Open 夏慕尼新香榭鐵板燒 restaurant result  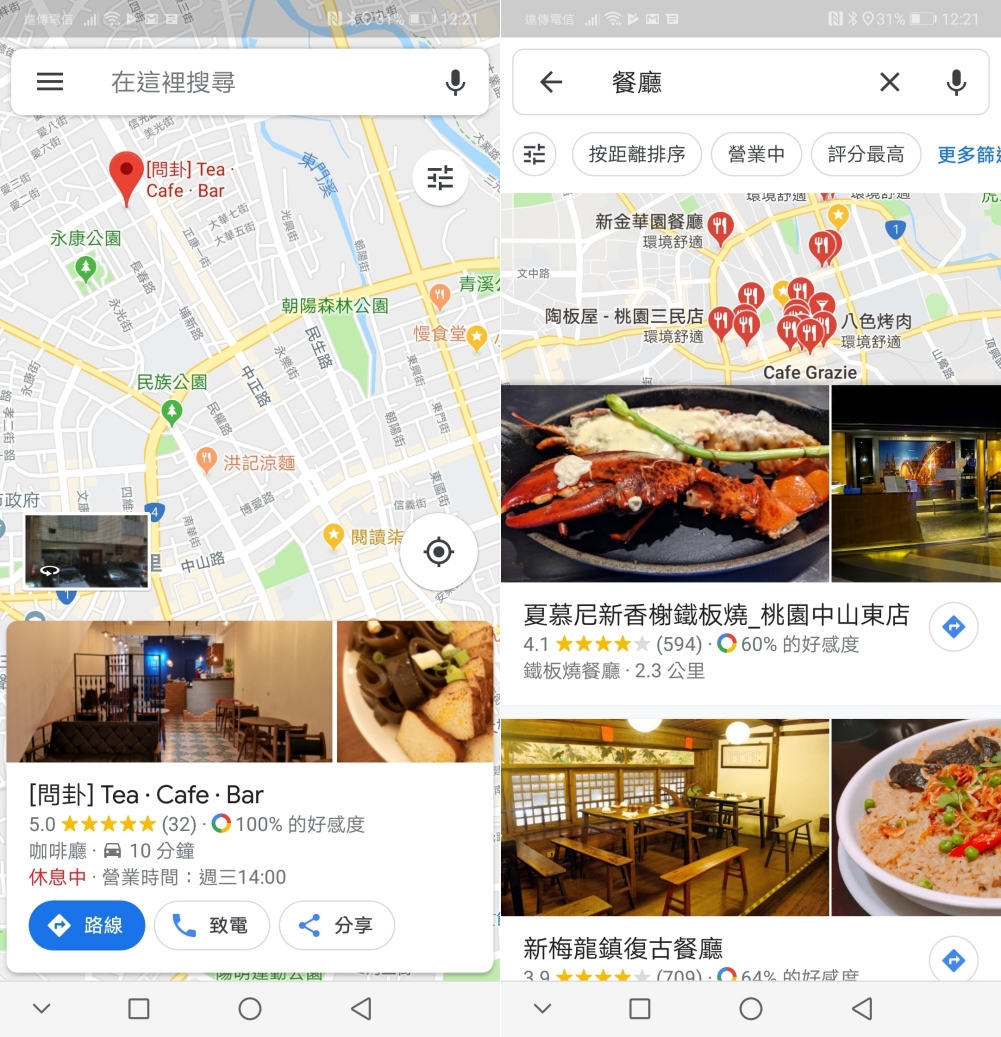pyautogui.click(x=716, y=615)
